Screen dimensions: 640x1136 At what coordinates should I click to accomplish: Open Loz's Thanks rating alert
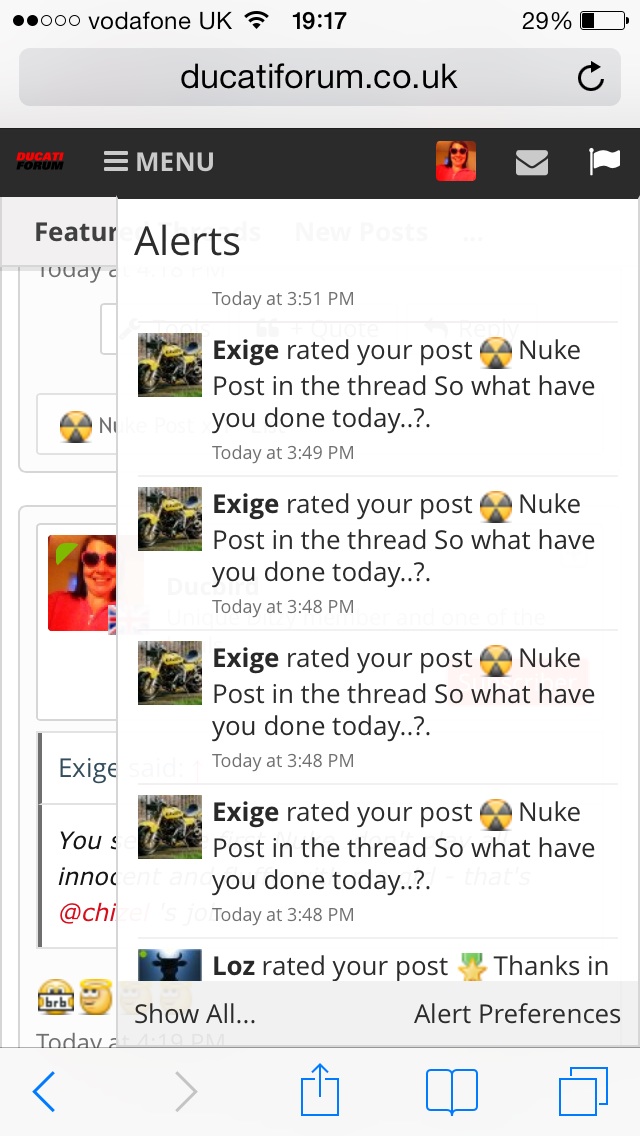[410, 966]
